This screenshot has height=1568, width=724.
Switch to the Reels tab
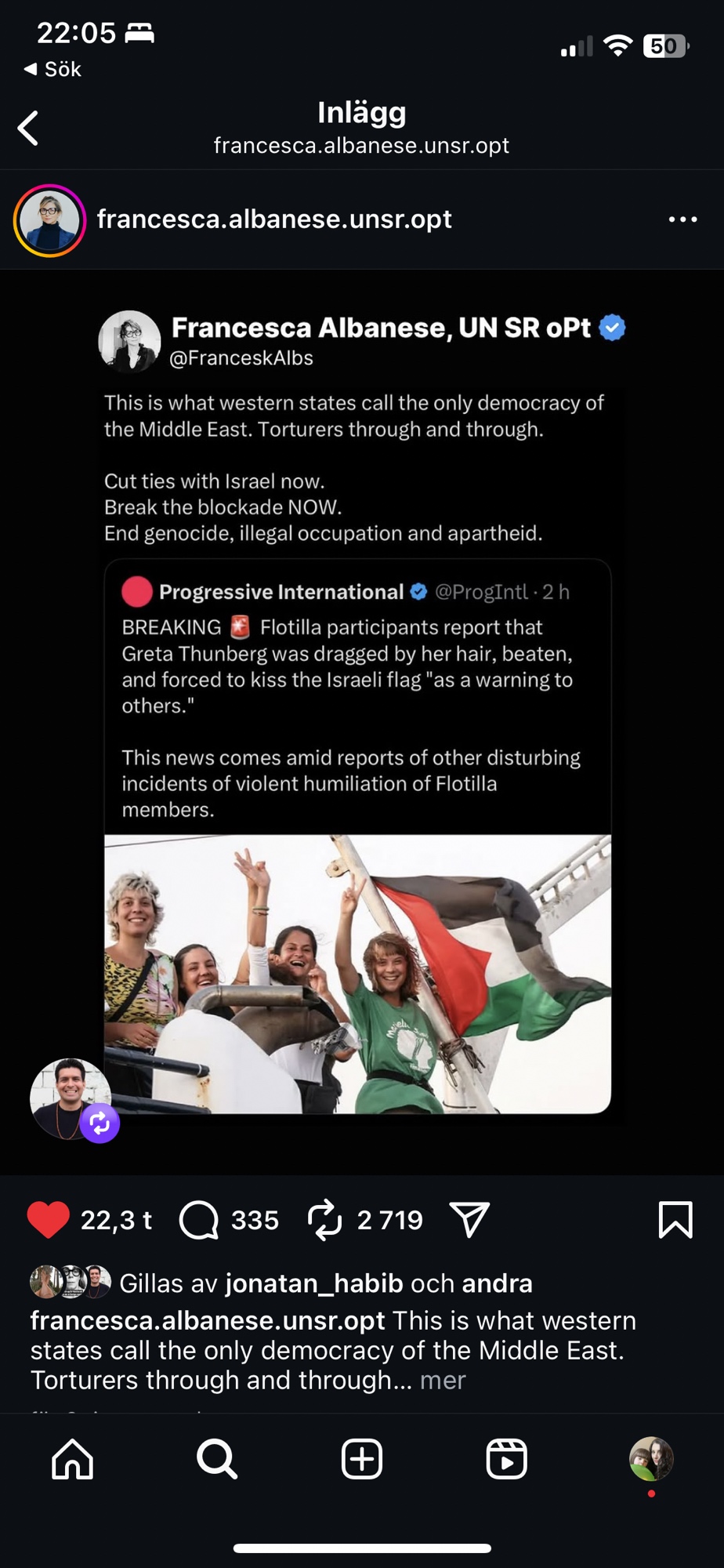(x=506, y=1459)
